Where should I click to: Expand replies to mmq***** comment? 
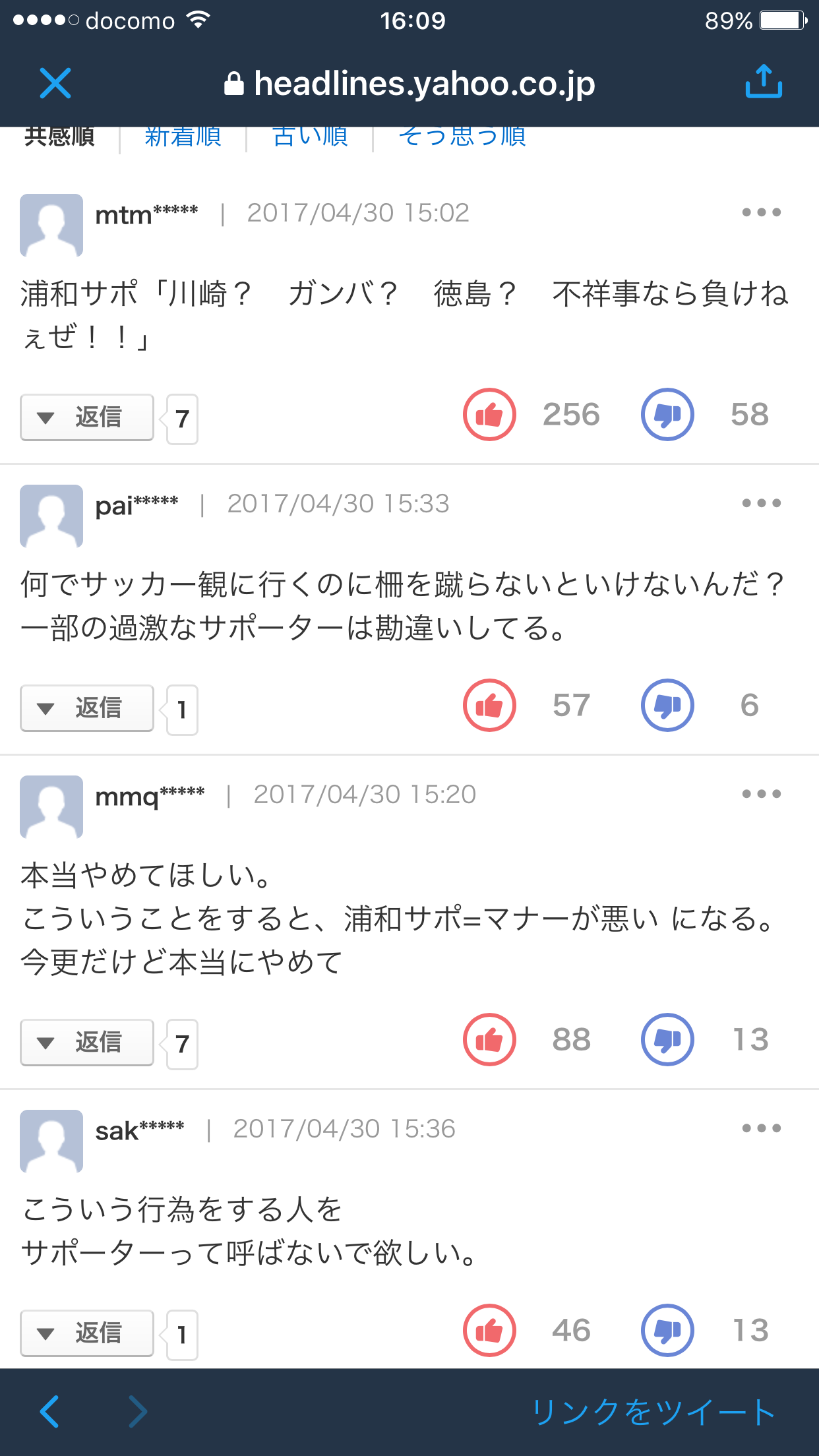click(x=87, y=1043)
